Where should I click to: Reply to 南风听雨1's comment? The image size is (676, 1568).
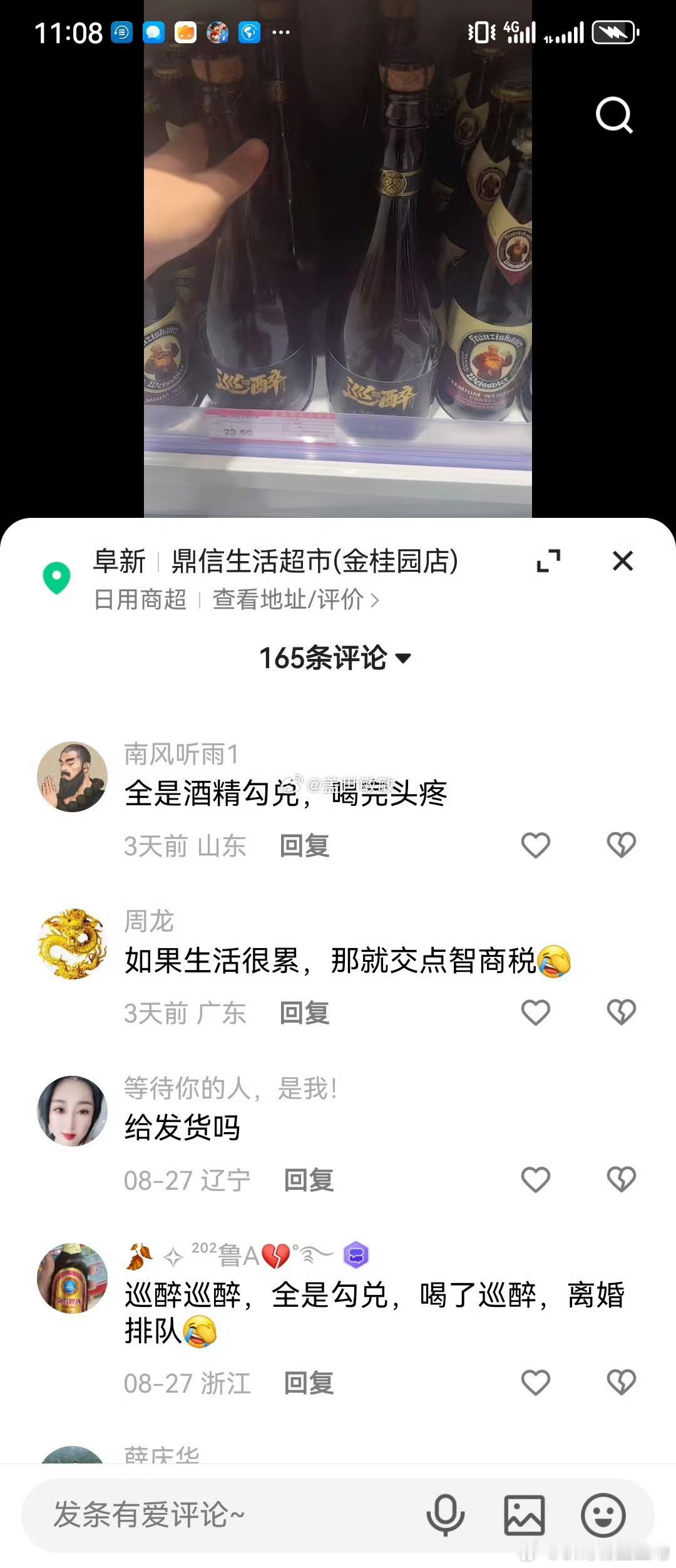[x=305, y=846]
